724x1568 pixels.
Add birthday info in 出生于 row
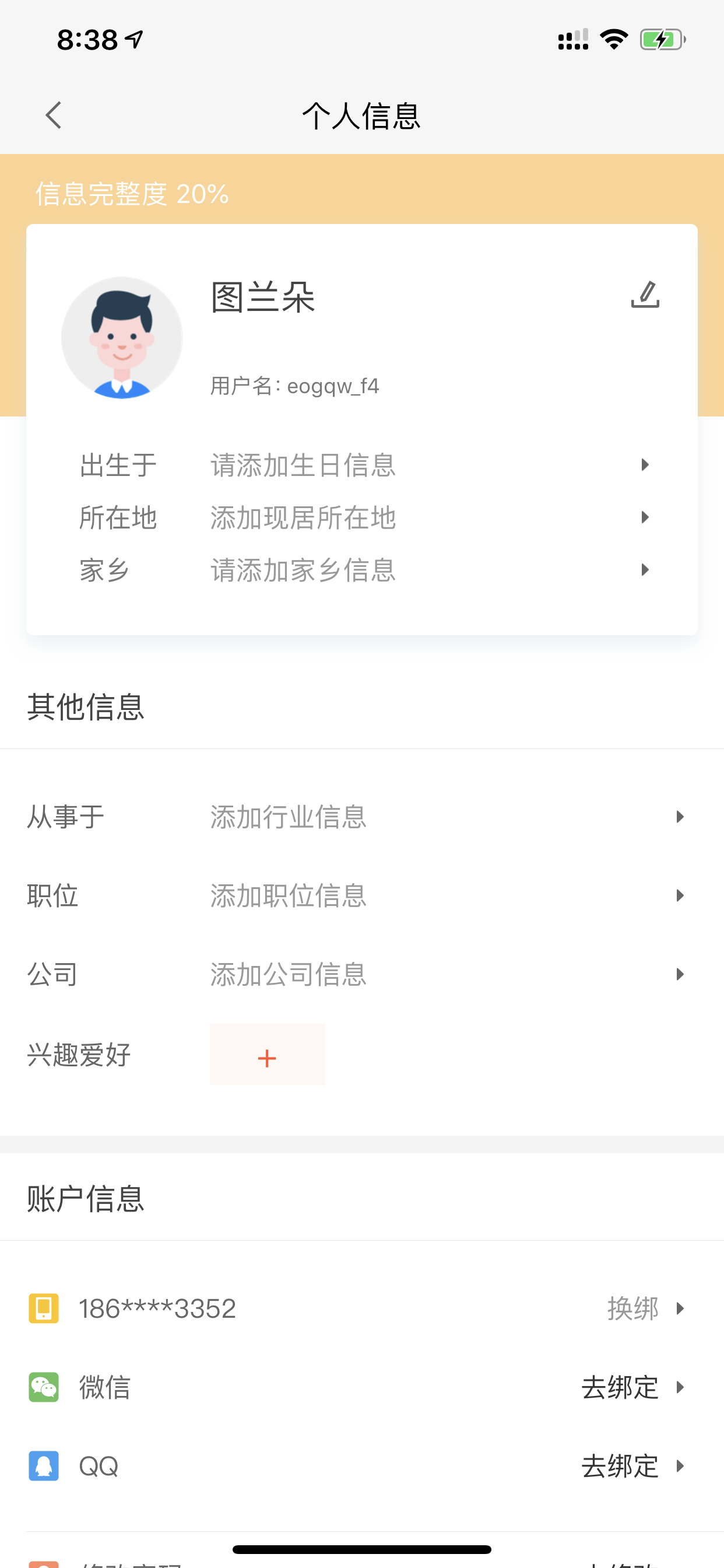(x=362, y=465)
